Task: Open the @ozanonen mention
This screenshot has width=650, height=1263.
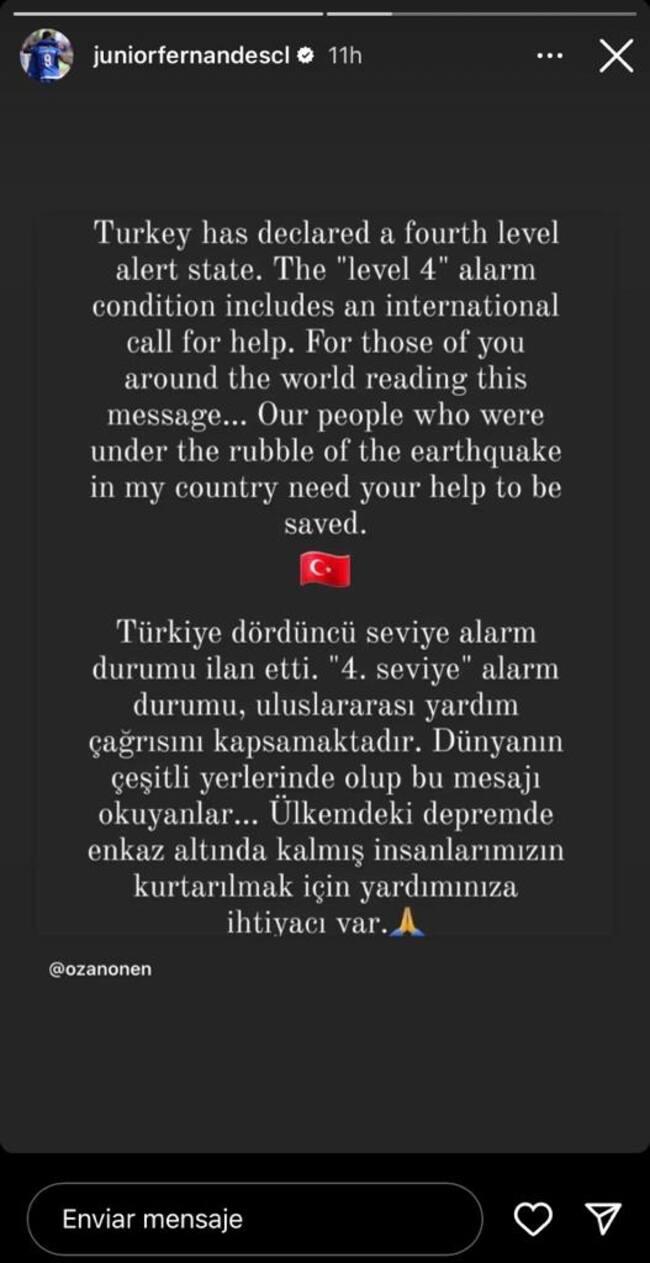Action: 100,969
